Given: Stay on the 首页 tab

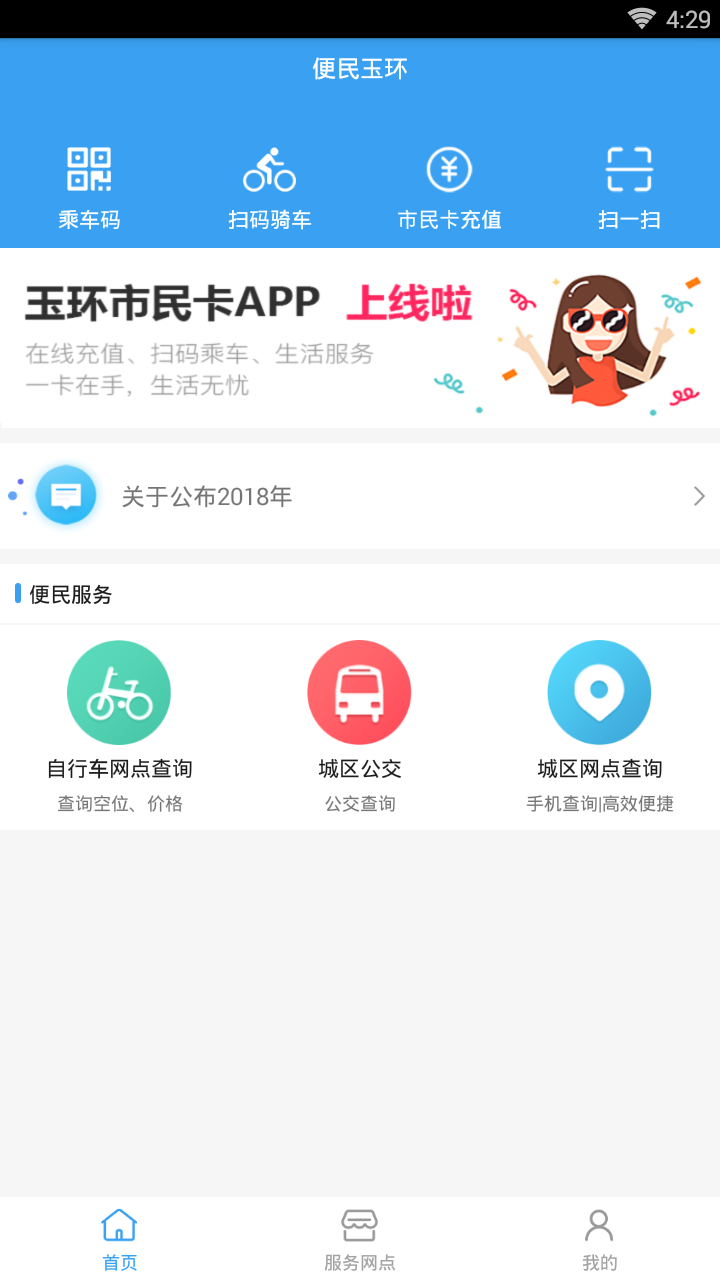Looking at the screenshot, I should (x=119, y=1237).
